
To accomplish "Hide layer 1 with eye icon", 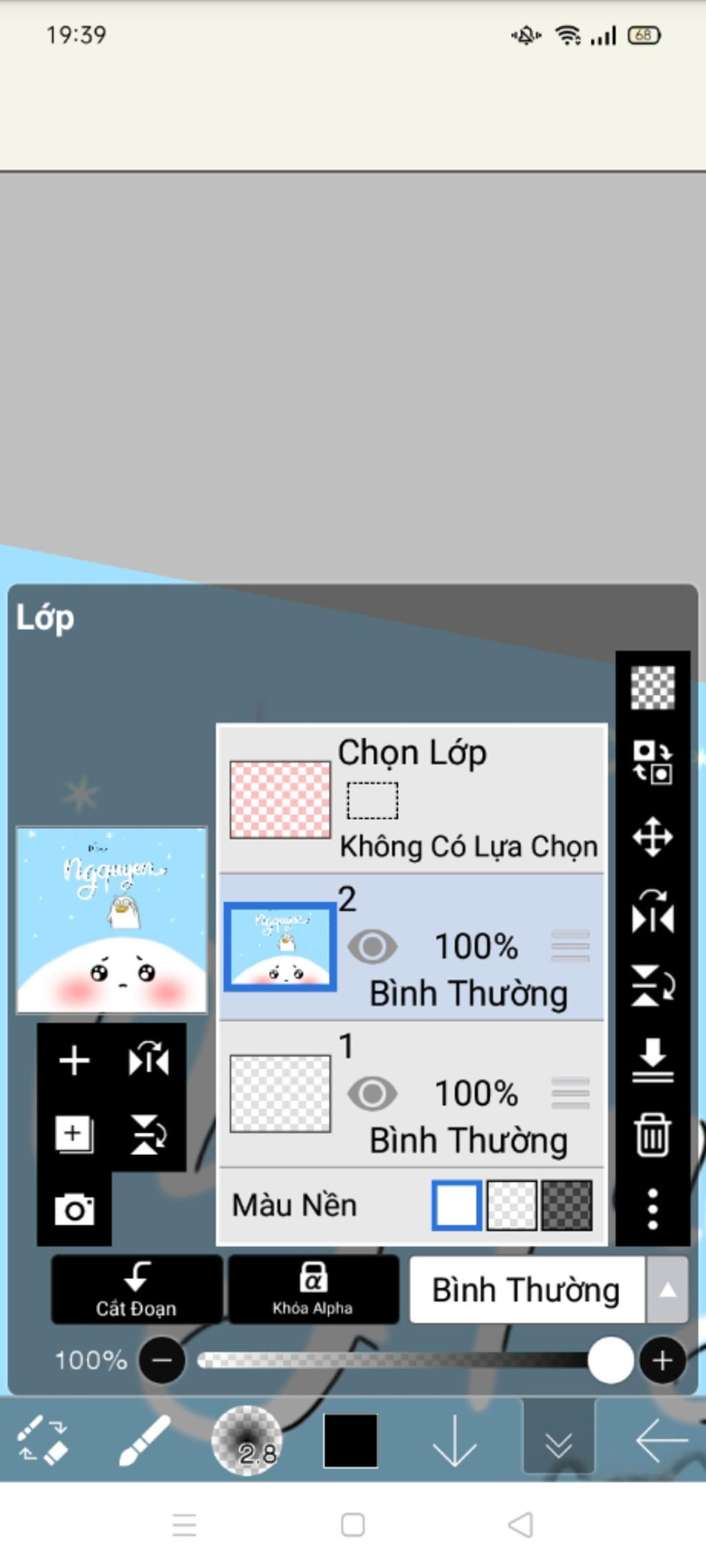I will (372, 1093).
